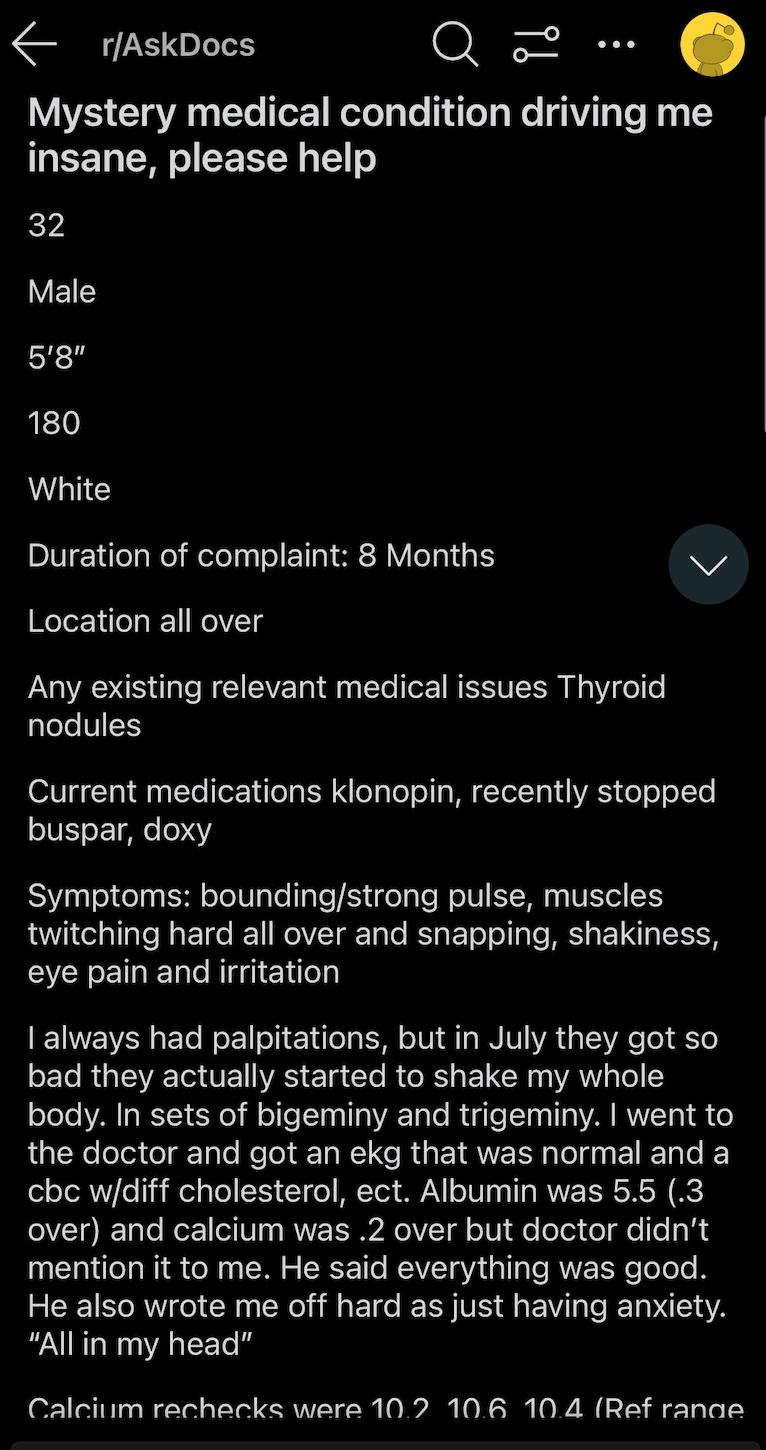Open the yellow profile avatar
Viewport: 766px width, 1450px height.
tap(712, 45)
